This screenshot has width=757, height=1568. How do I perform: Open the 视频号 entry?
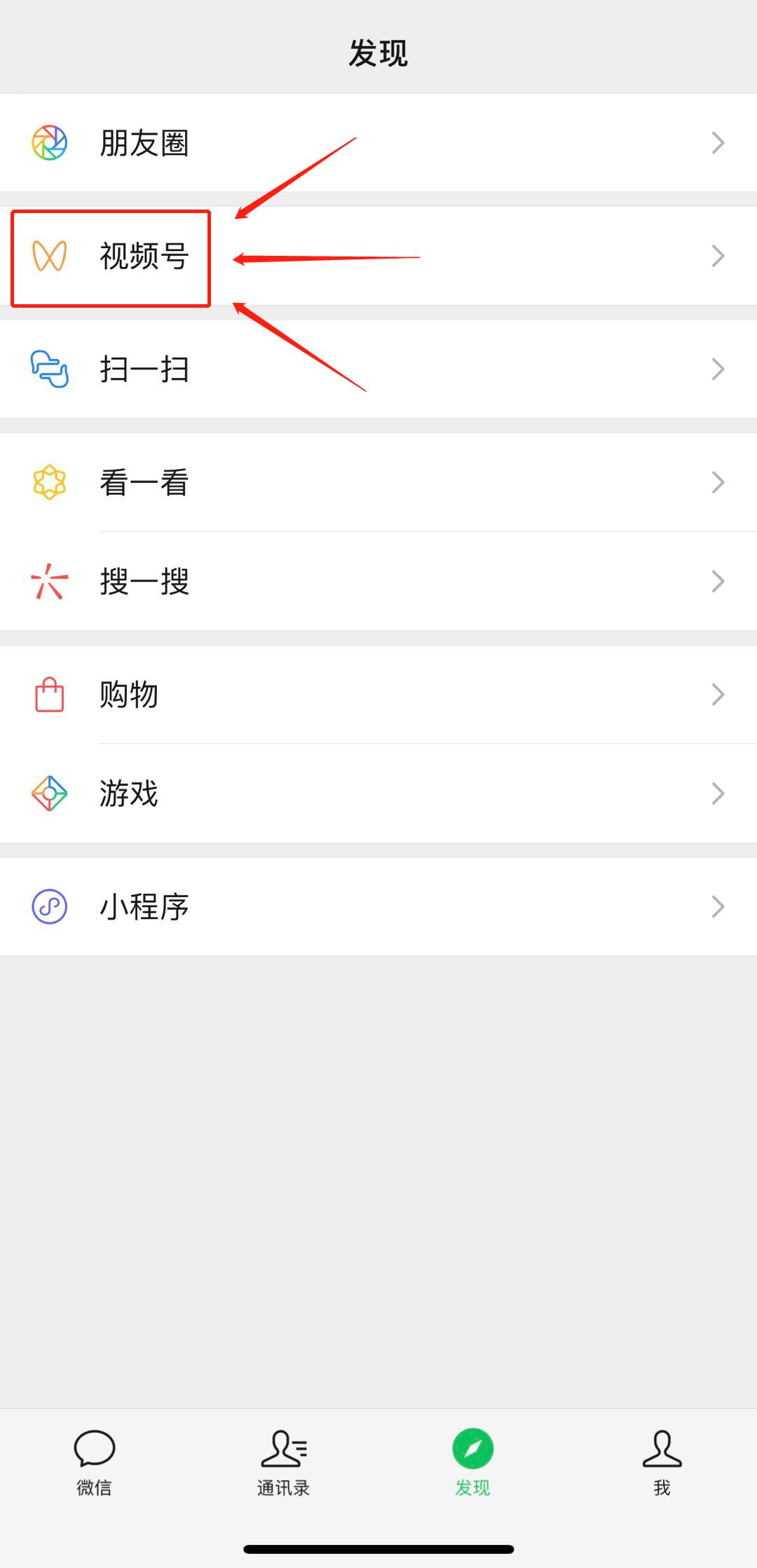[x=145, y=256]
